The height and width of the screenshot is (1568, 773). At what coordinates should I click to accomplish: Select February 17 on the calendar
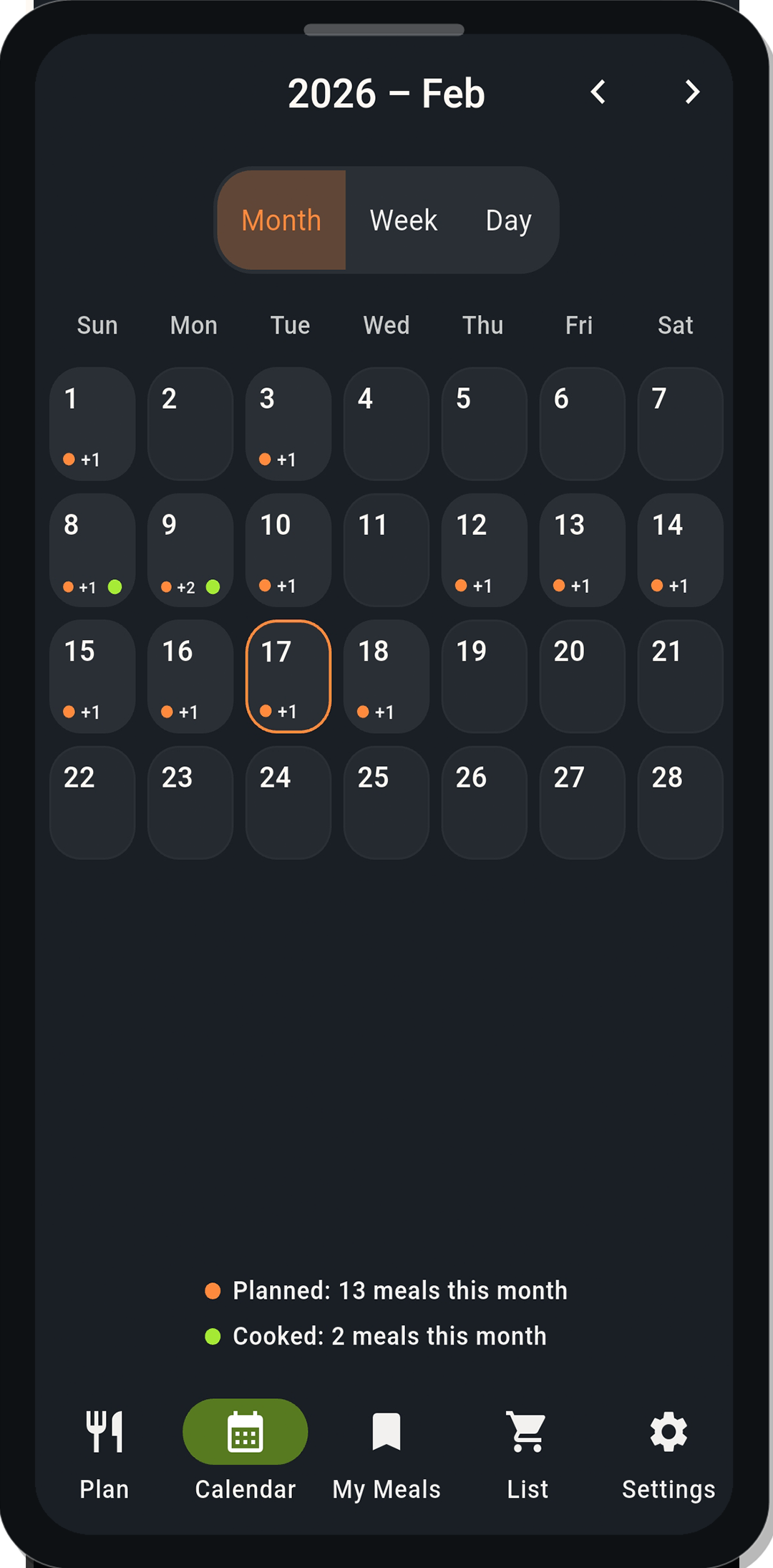tap(288, 677)
